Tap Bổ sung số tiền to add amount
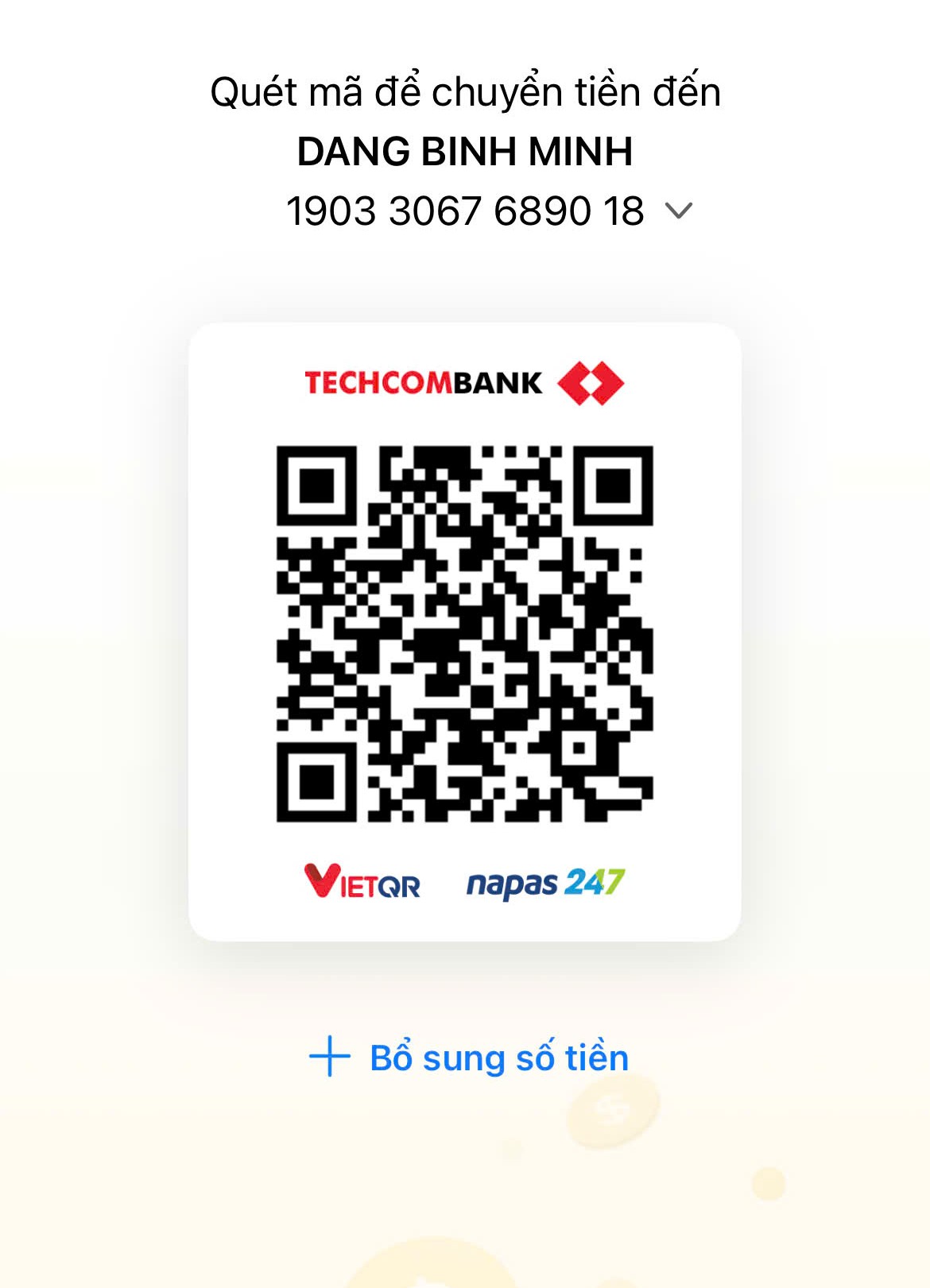The height and width of the screenshot is (1288, 930). 469,1058
